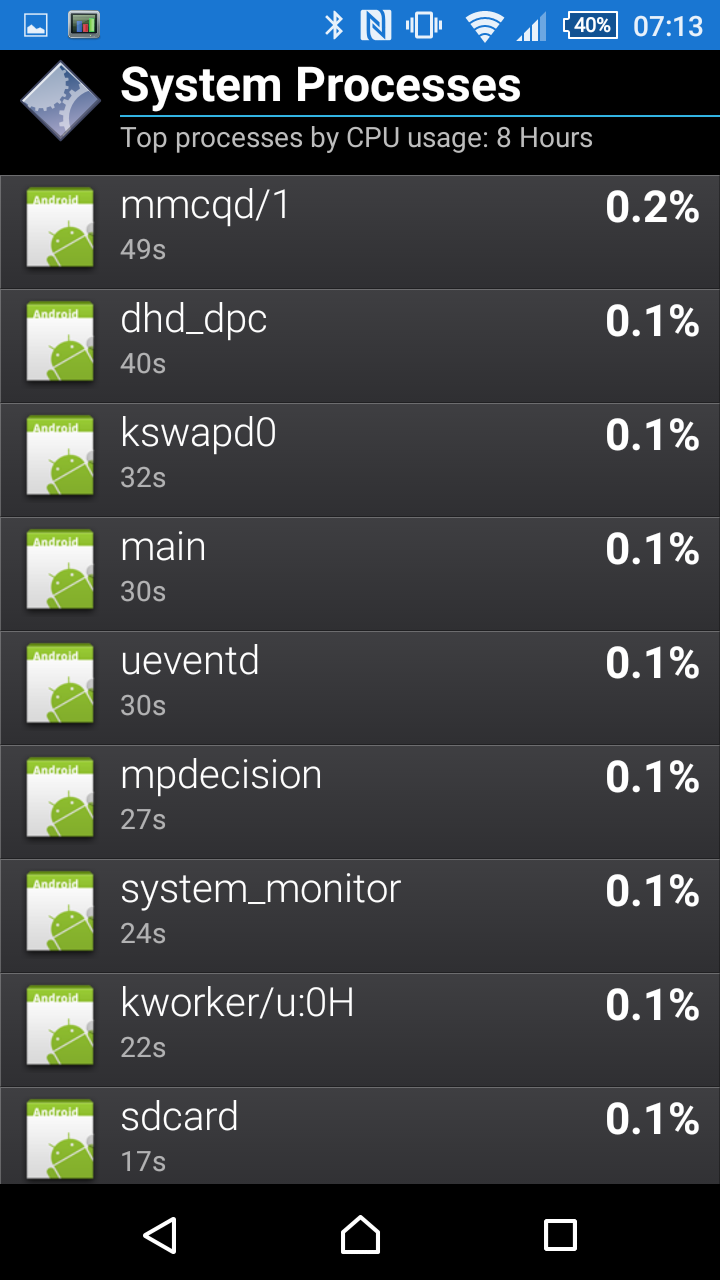The width and height of the screenshot is (720, 1280).
Task: View the sdcard process details
Action: (x=360, y=1137)
